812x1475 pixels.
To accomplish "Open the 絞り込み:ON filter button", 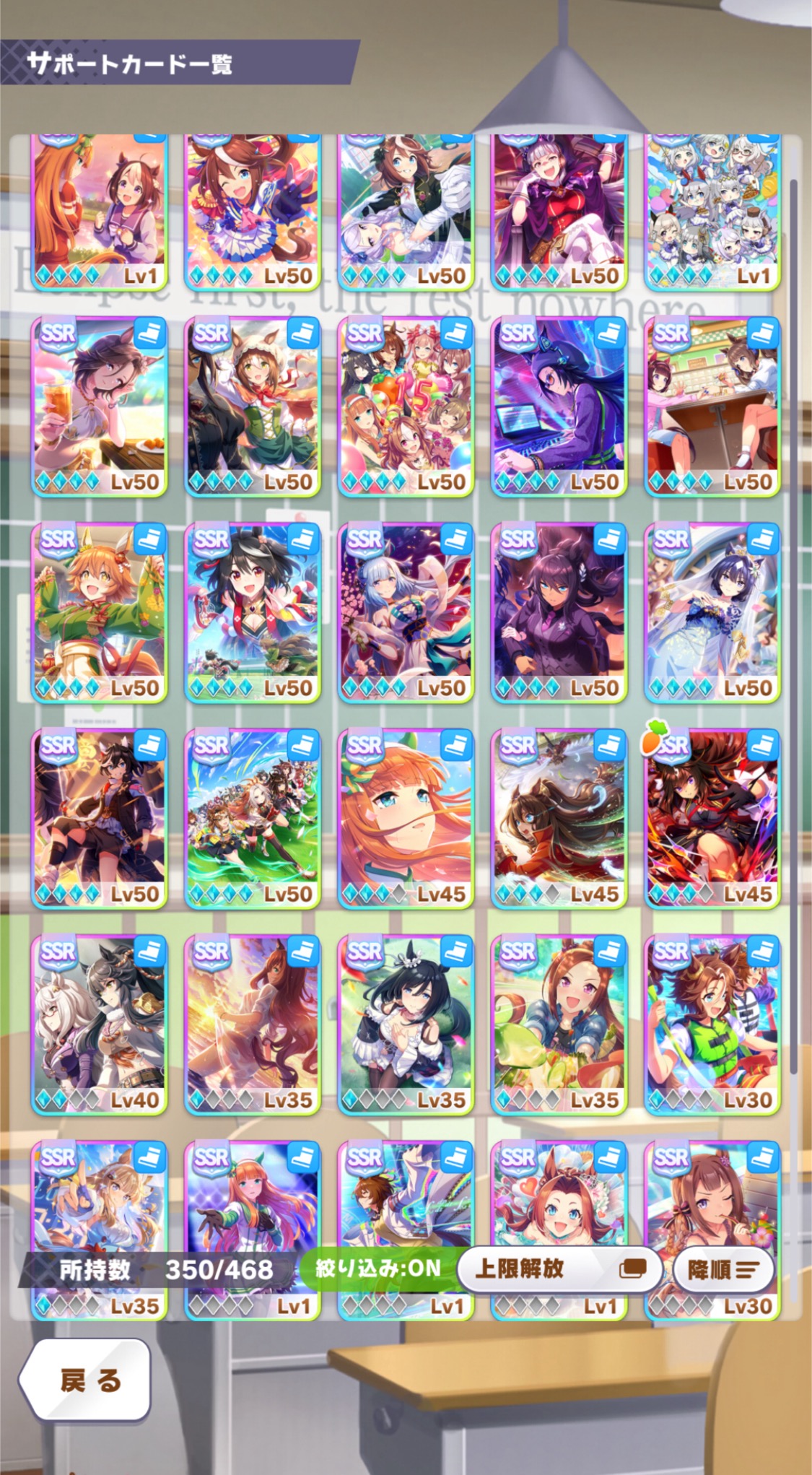I will click(x=377, y=1269).
